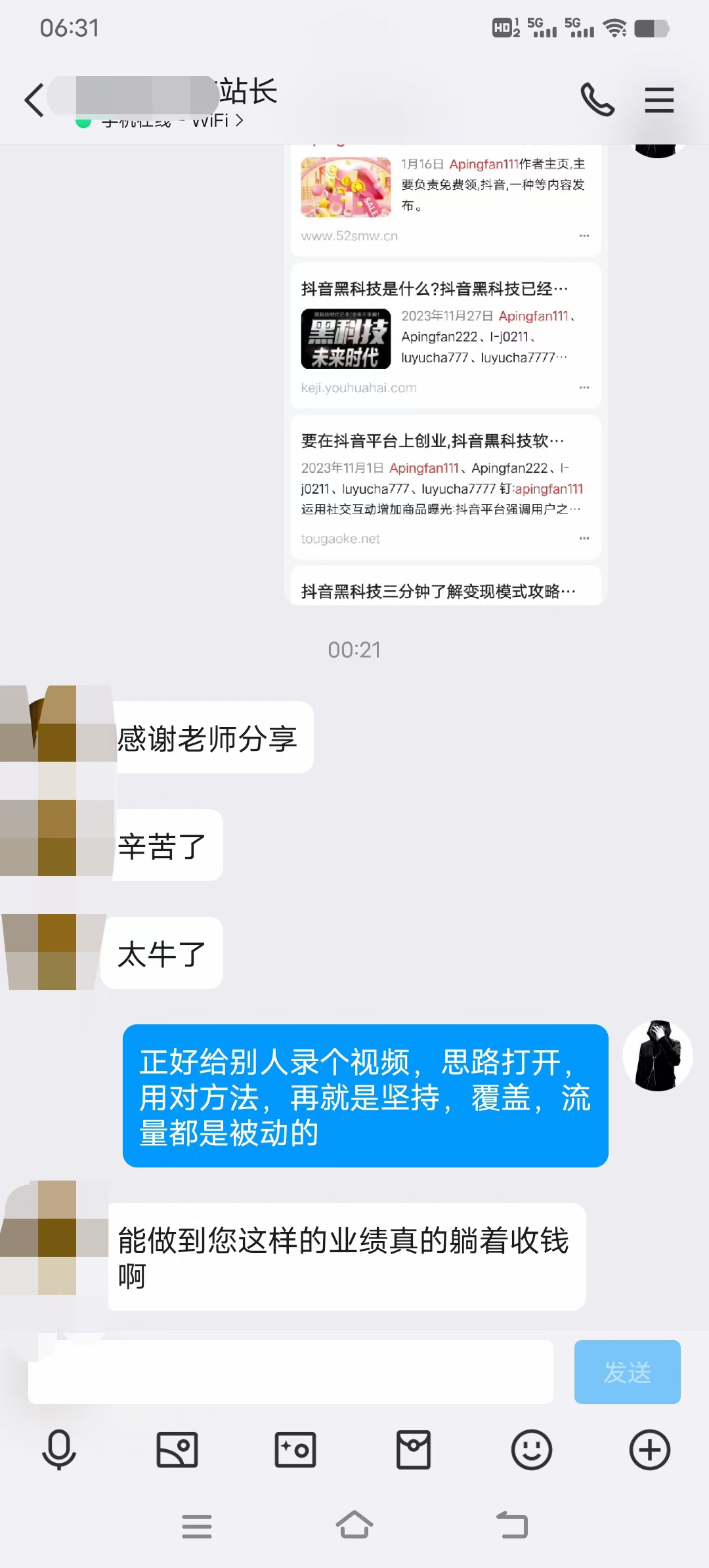Go to home screen via system home button
The height and width of the screenshot is (1568, 709).
[x=354, y=1525]
